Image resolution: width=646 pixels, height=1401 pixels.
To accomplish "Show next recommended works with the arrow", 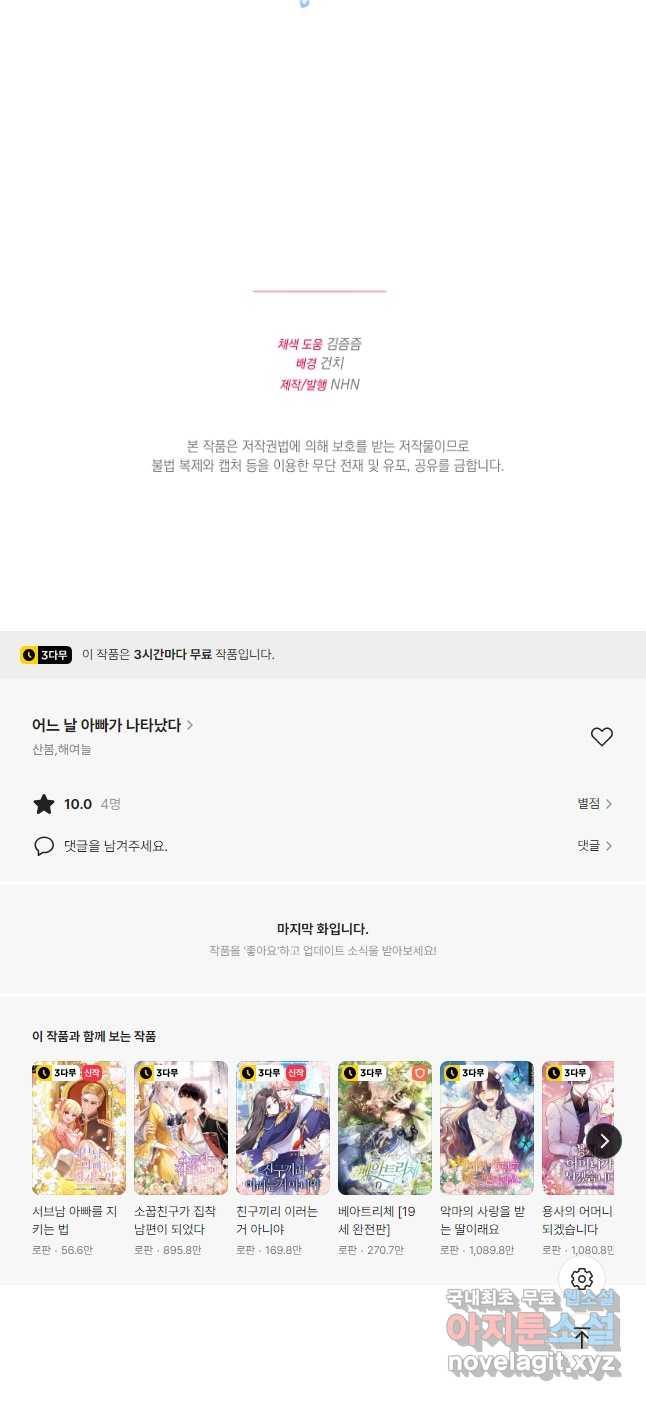I will point(604,1141).
